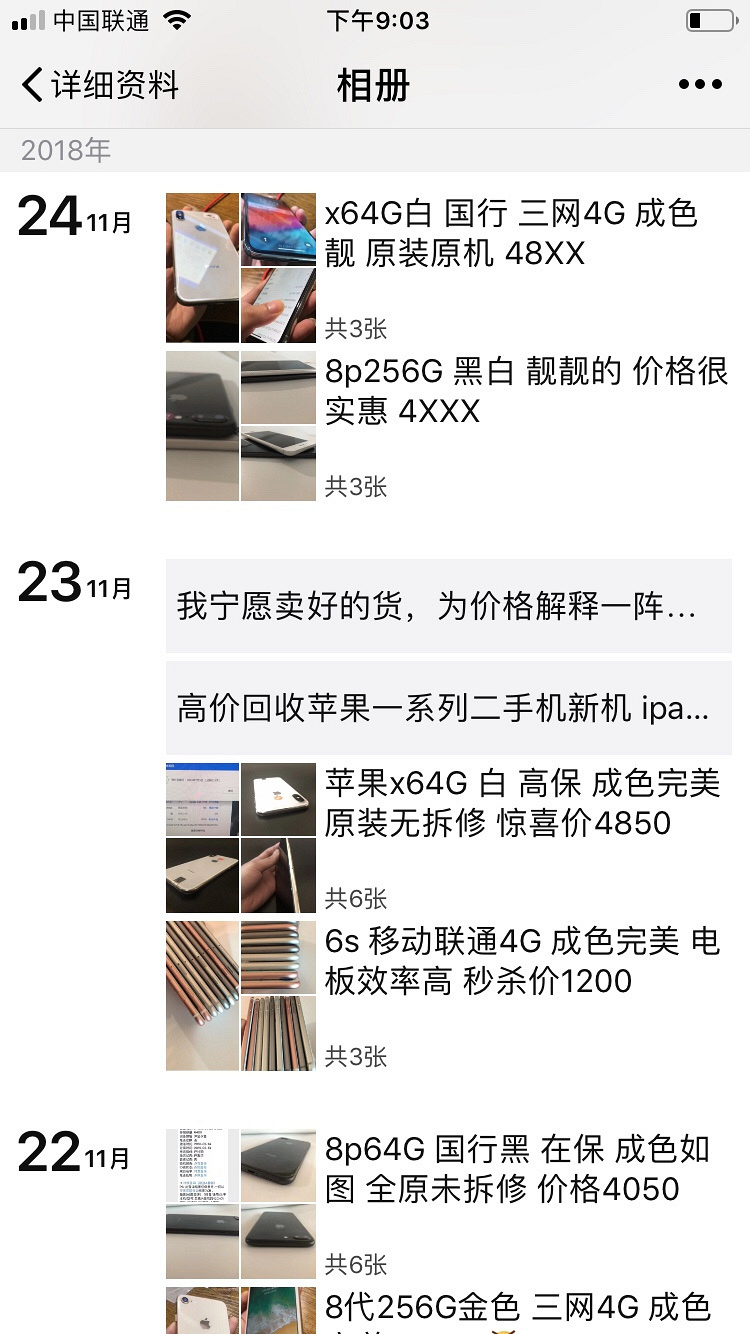Open the 8p64G 国行黑 价格4050 post
750x1334 pixels.
516,1169
